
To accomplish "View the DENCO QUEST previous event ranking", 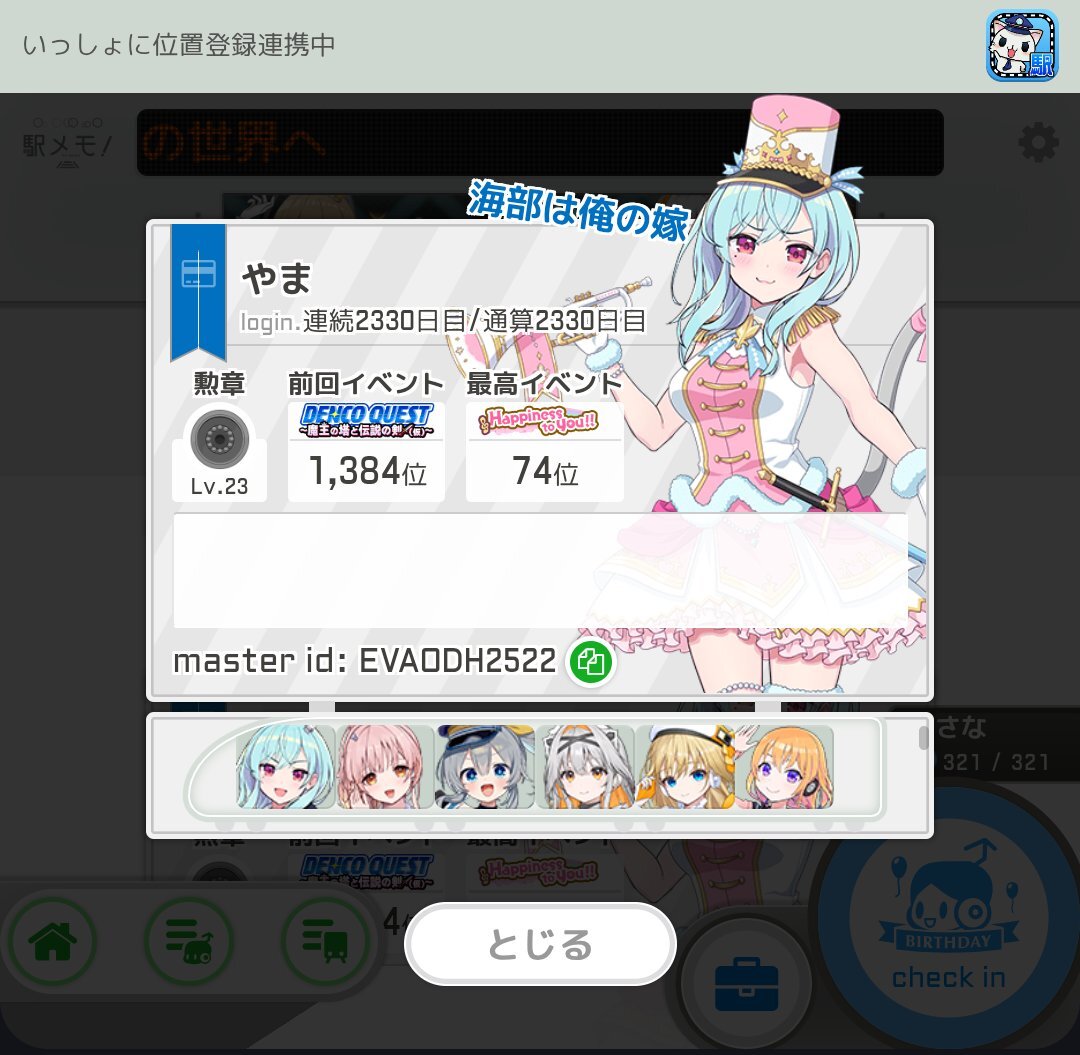I will coord(366,451).
